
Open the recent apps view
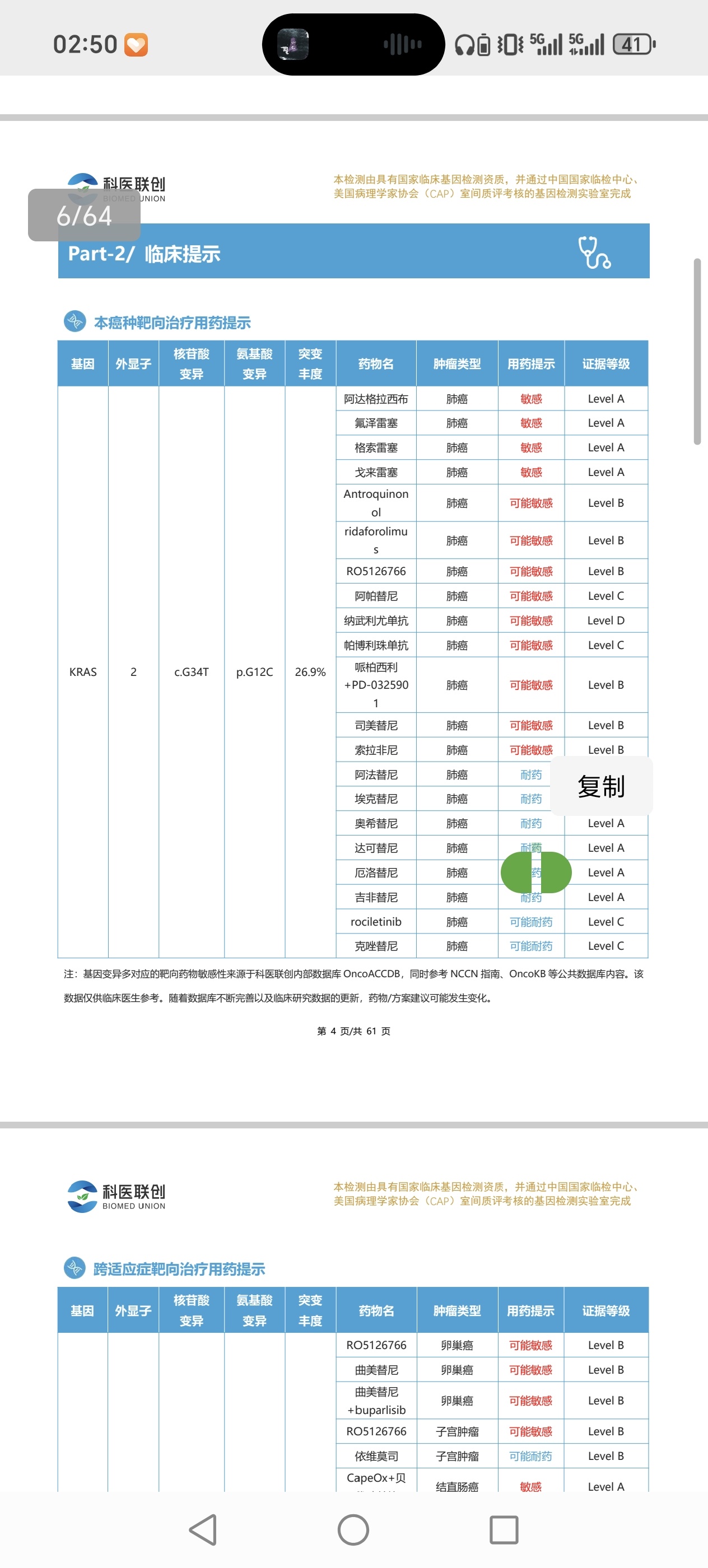[504, 1530]
